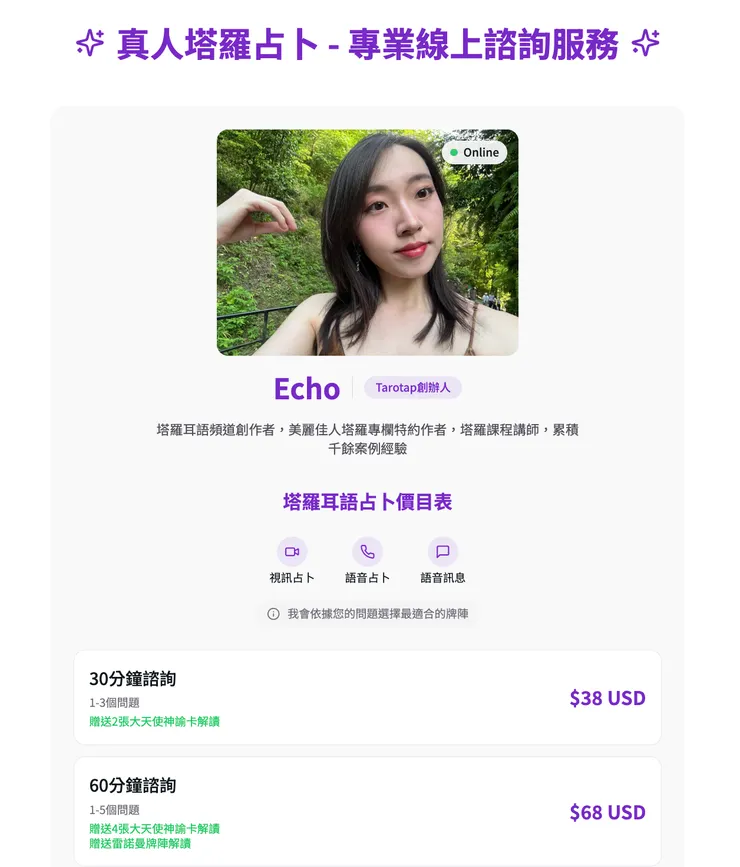The image size is (740, 867).
Task: Click the green dot in the Online badge
Action: [456, 152]
